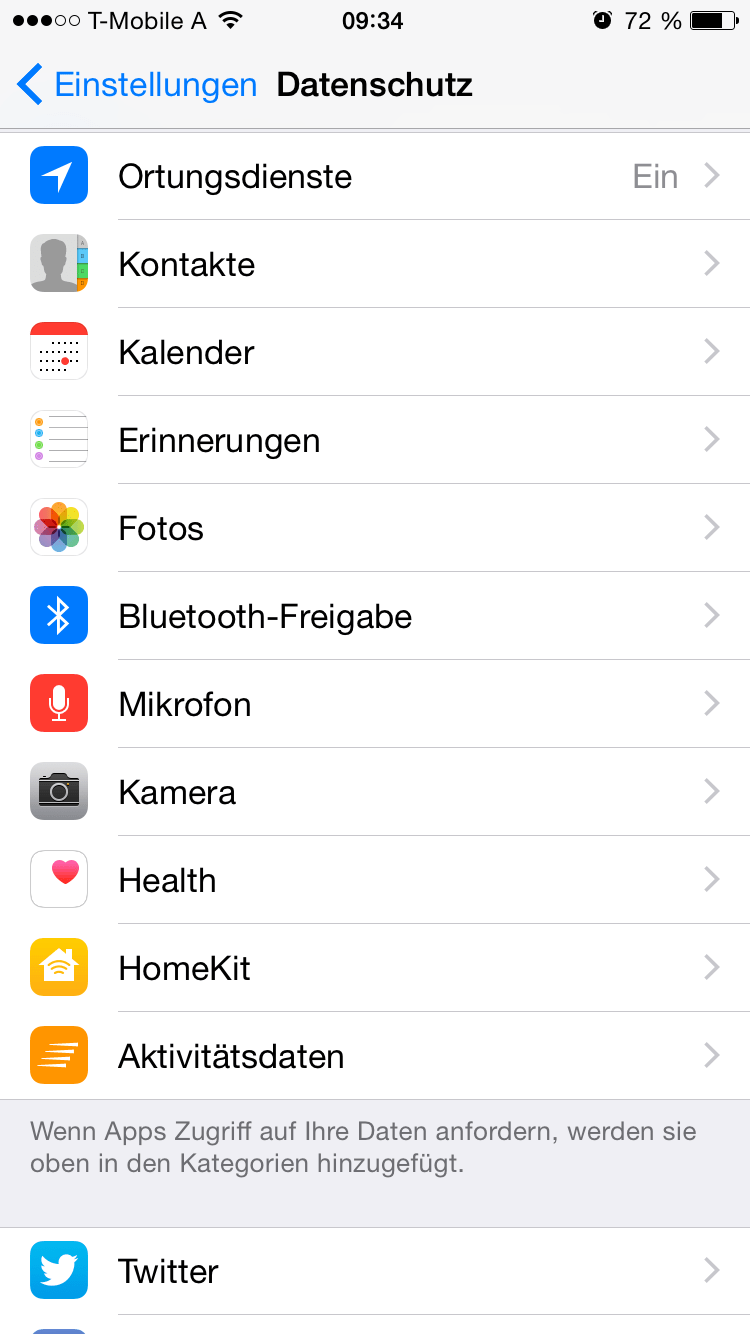Select the Kalender row
The height and width of the screenshot is (1334, 750).
[375, 353]
